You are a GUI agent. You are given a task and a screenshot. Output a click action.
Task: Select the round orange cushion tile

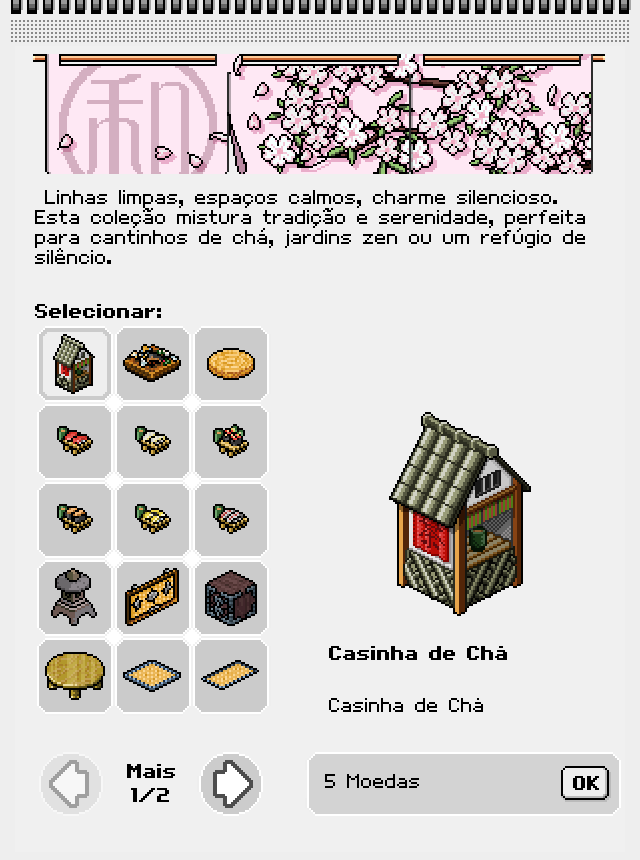(231, 363)
